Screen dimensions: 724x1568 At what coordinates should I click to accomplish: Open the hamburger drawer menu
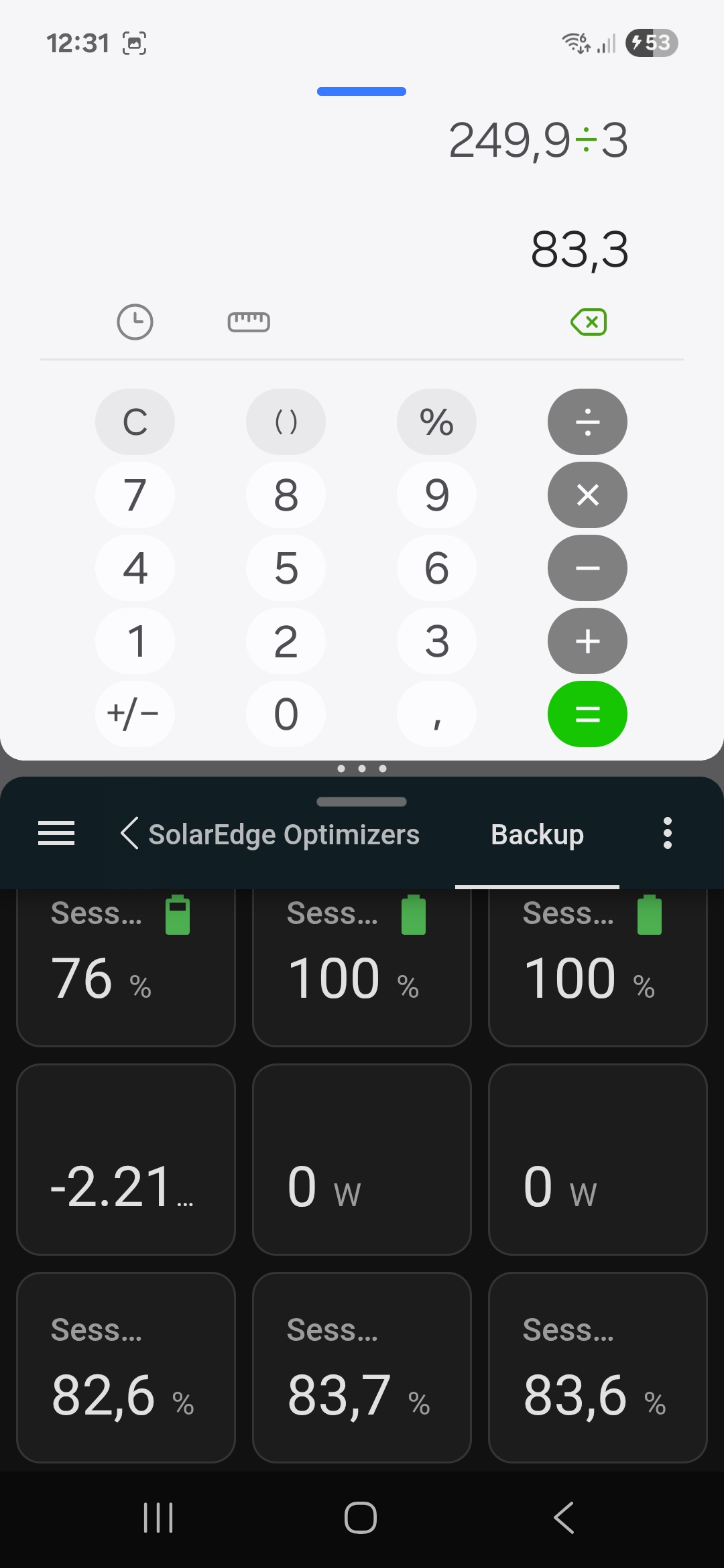[x=56, y=834]
